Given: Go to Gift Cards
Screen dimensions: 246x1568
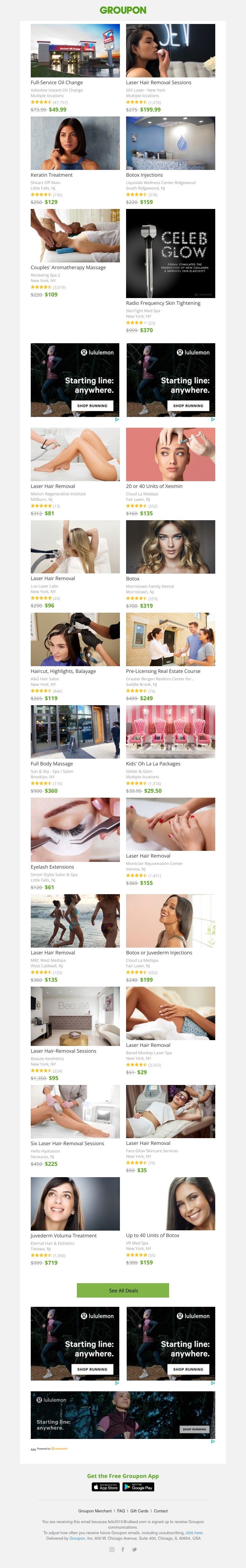Looking at the screenshot, I should click(139, 1511).
